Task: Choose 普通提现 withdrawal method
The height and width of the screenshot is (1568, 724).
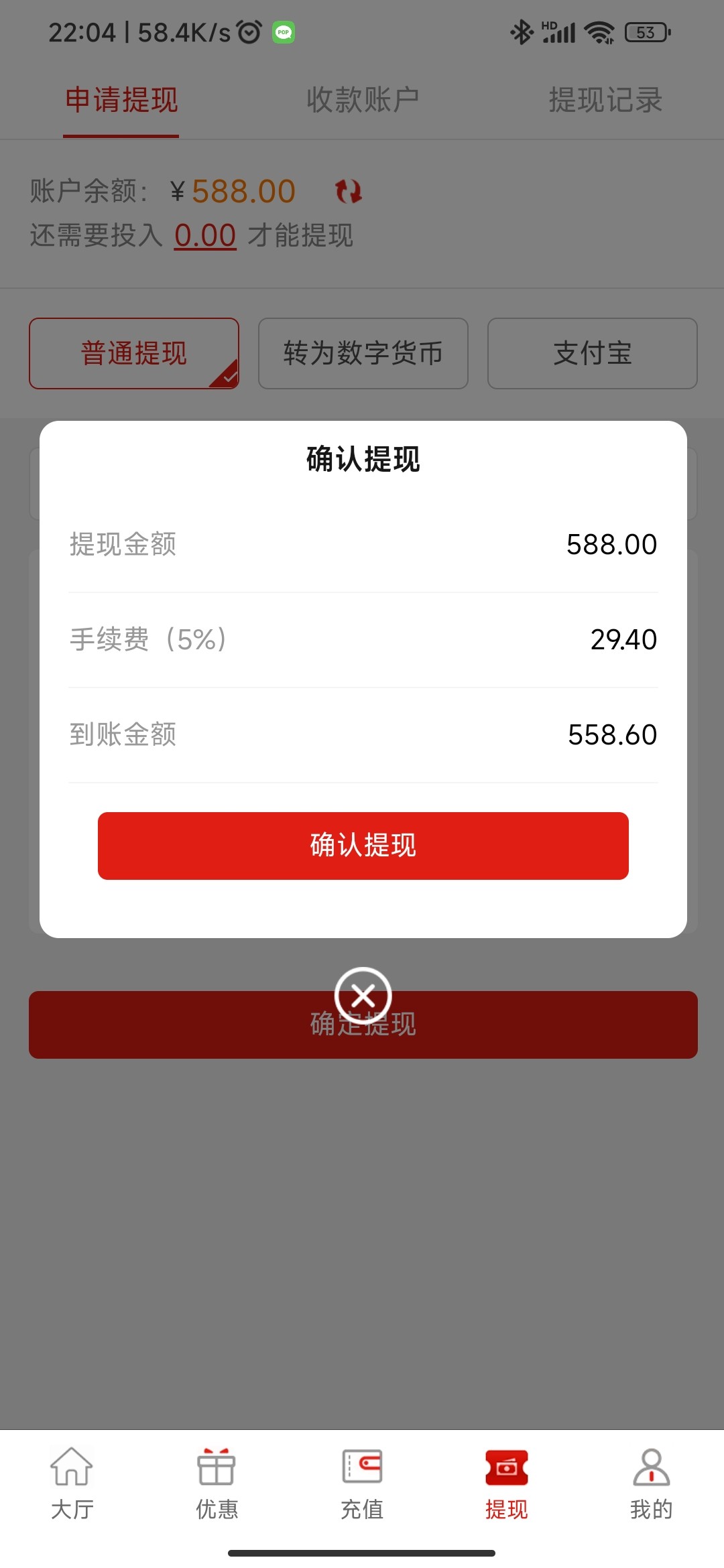Action: pos(134,353)
